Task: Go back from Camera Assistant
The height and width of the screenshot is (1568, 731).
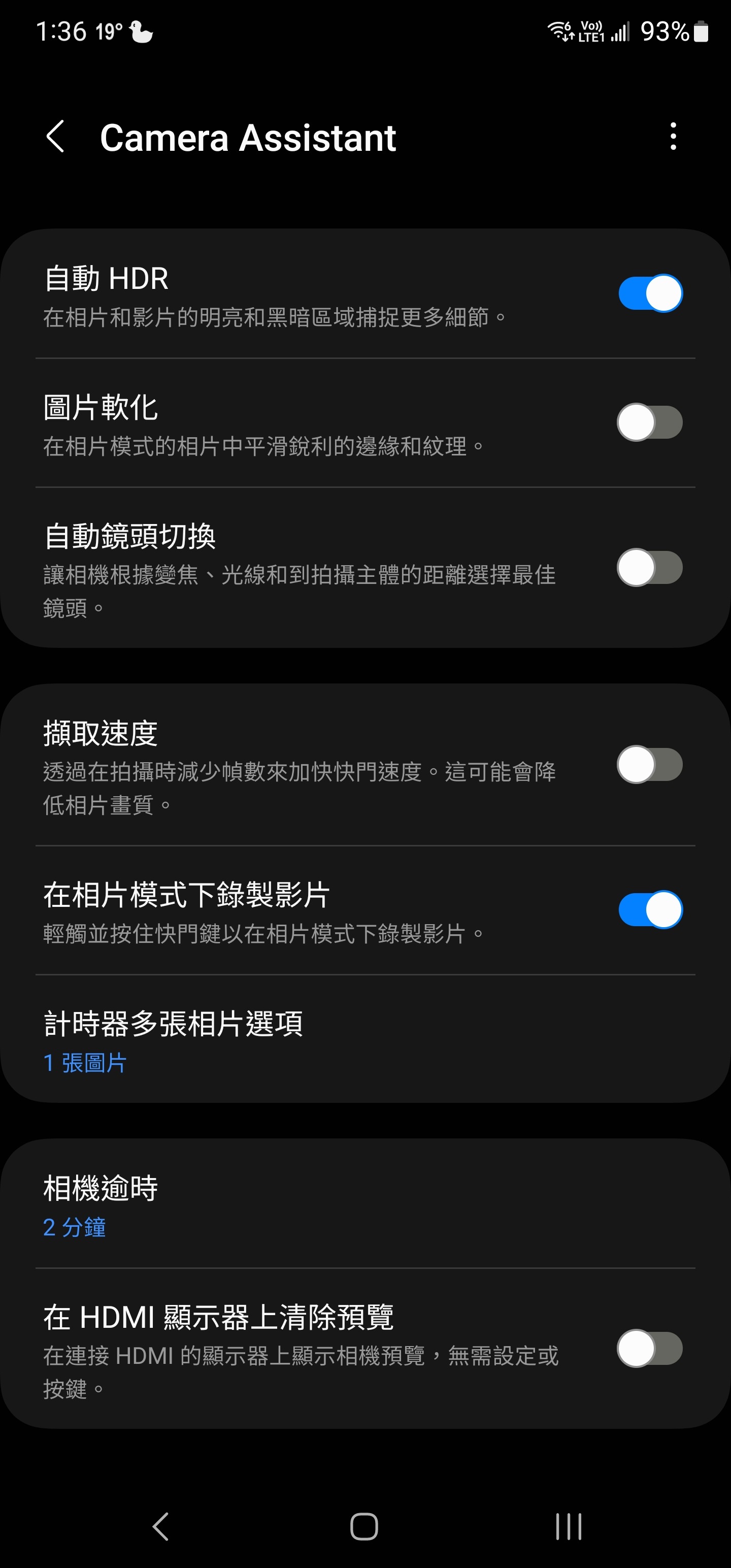Action: coord(55,137)
